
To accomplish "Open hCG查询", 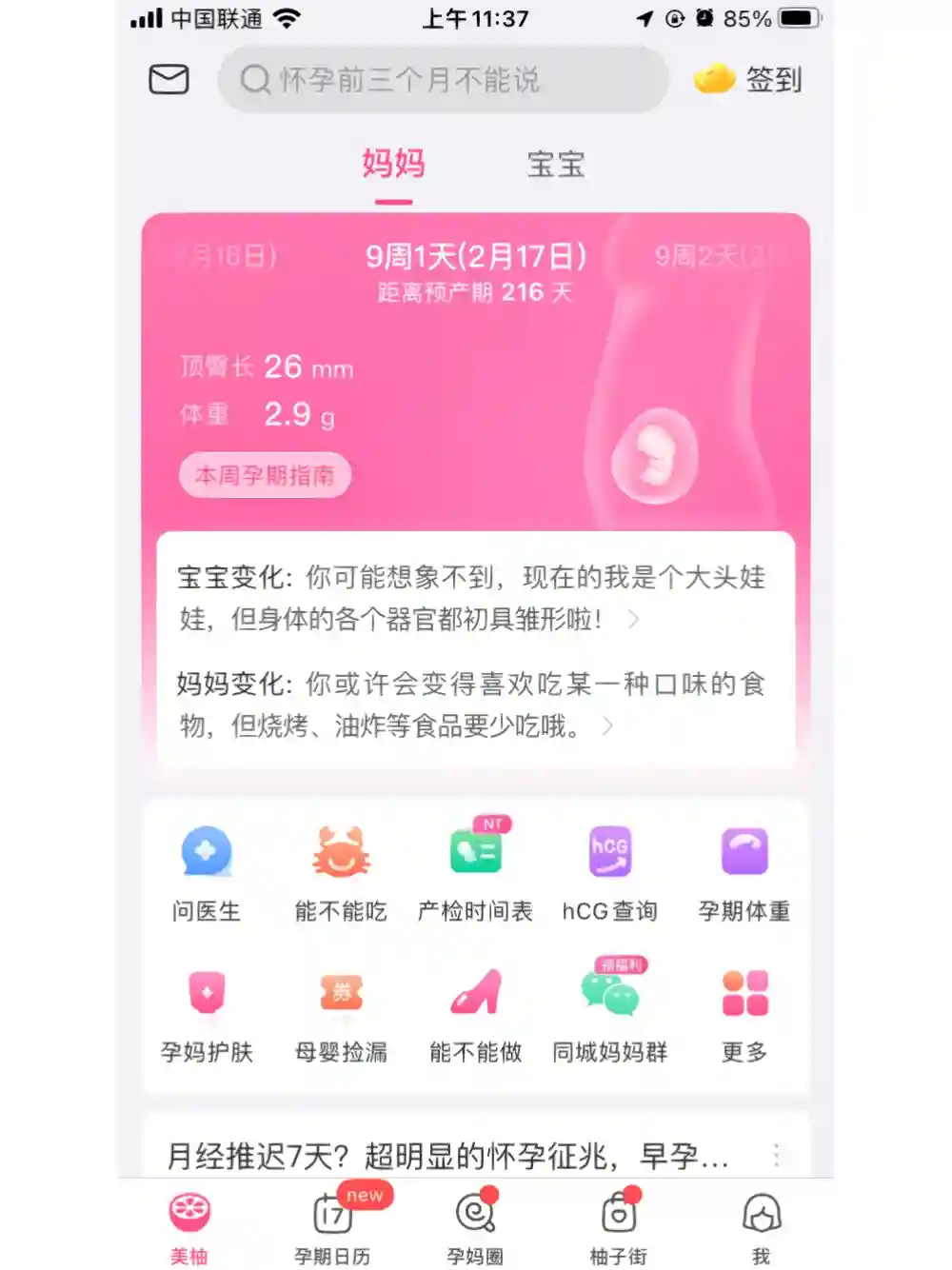I will tap(609, 872).
